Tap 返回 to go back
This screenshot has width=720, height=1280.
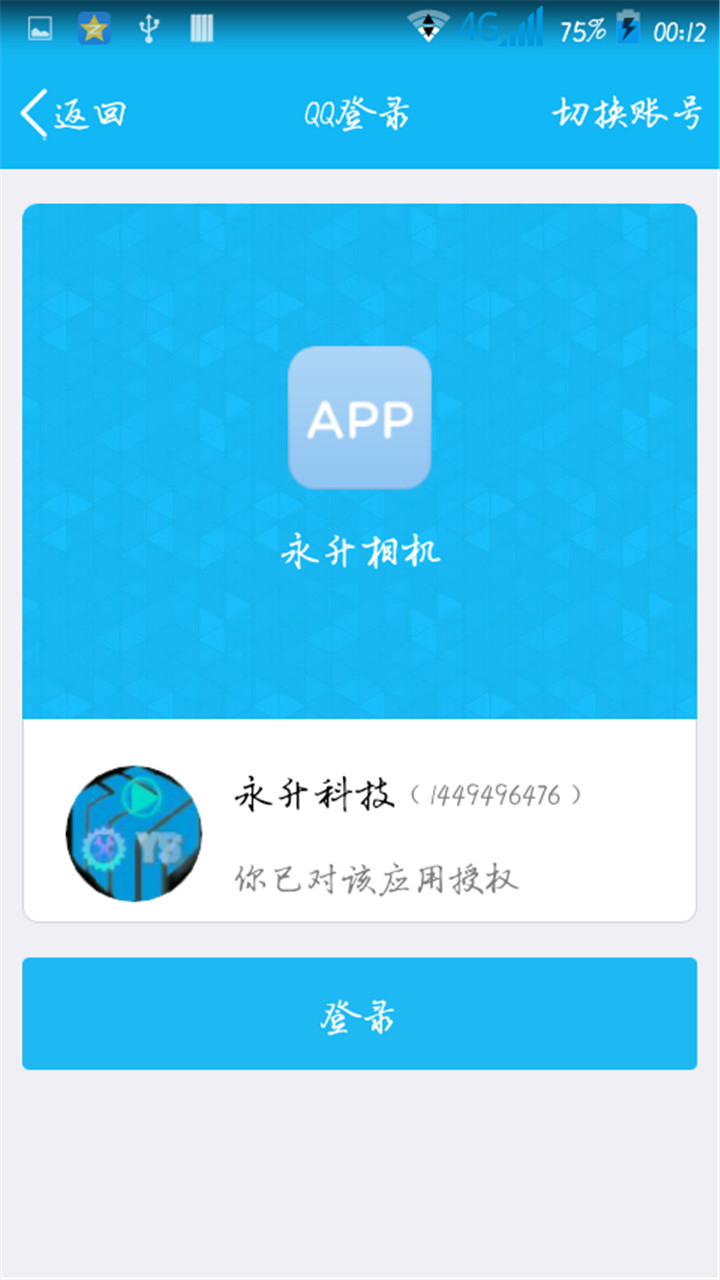[x=90, y=113]
